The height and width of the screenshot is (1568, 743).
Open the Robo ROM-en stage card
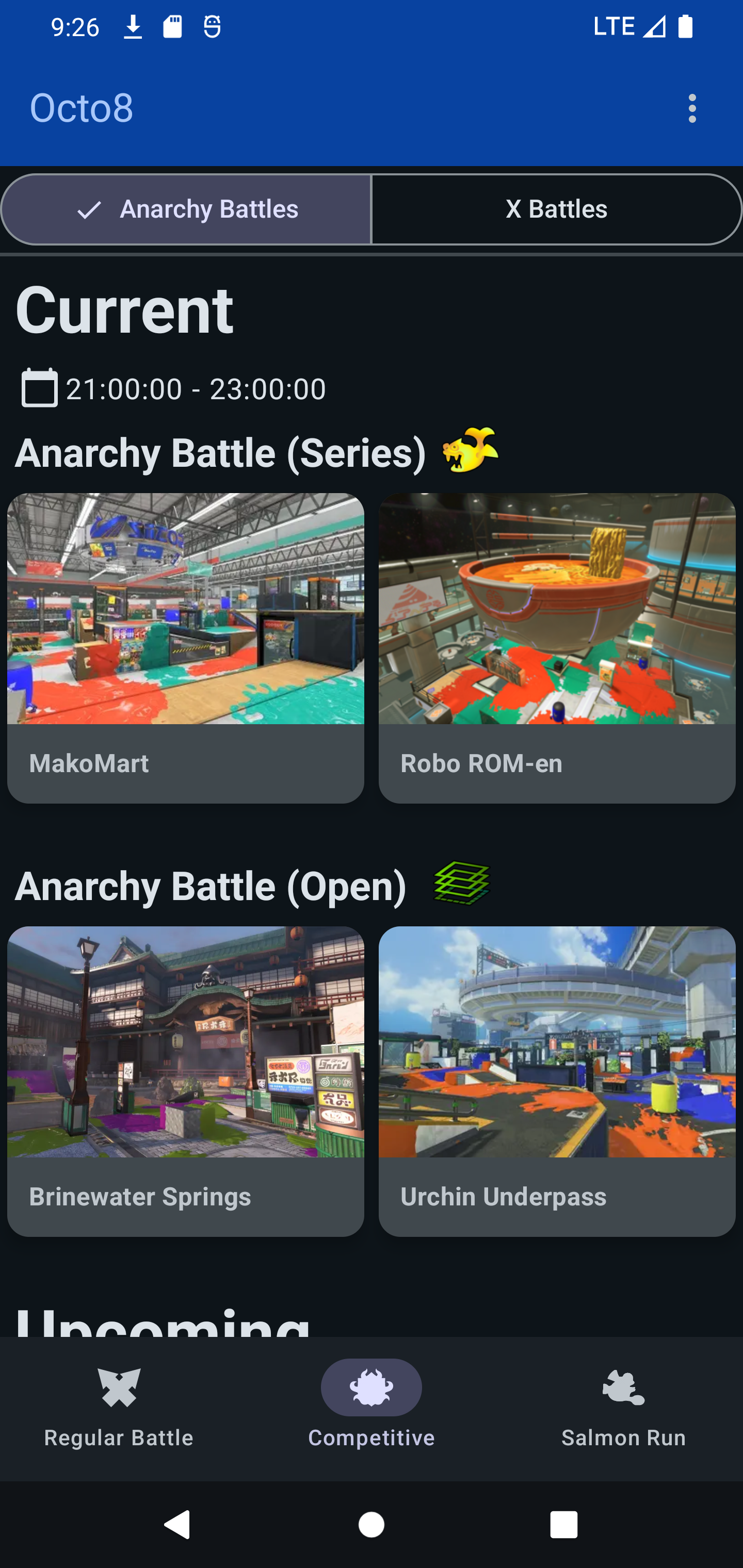click(557, 648)
